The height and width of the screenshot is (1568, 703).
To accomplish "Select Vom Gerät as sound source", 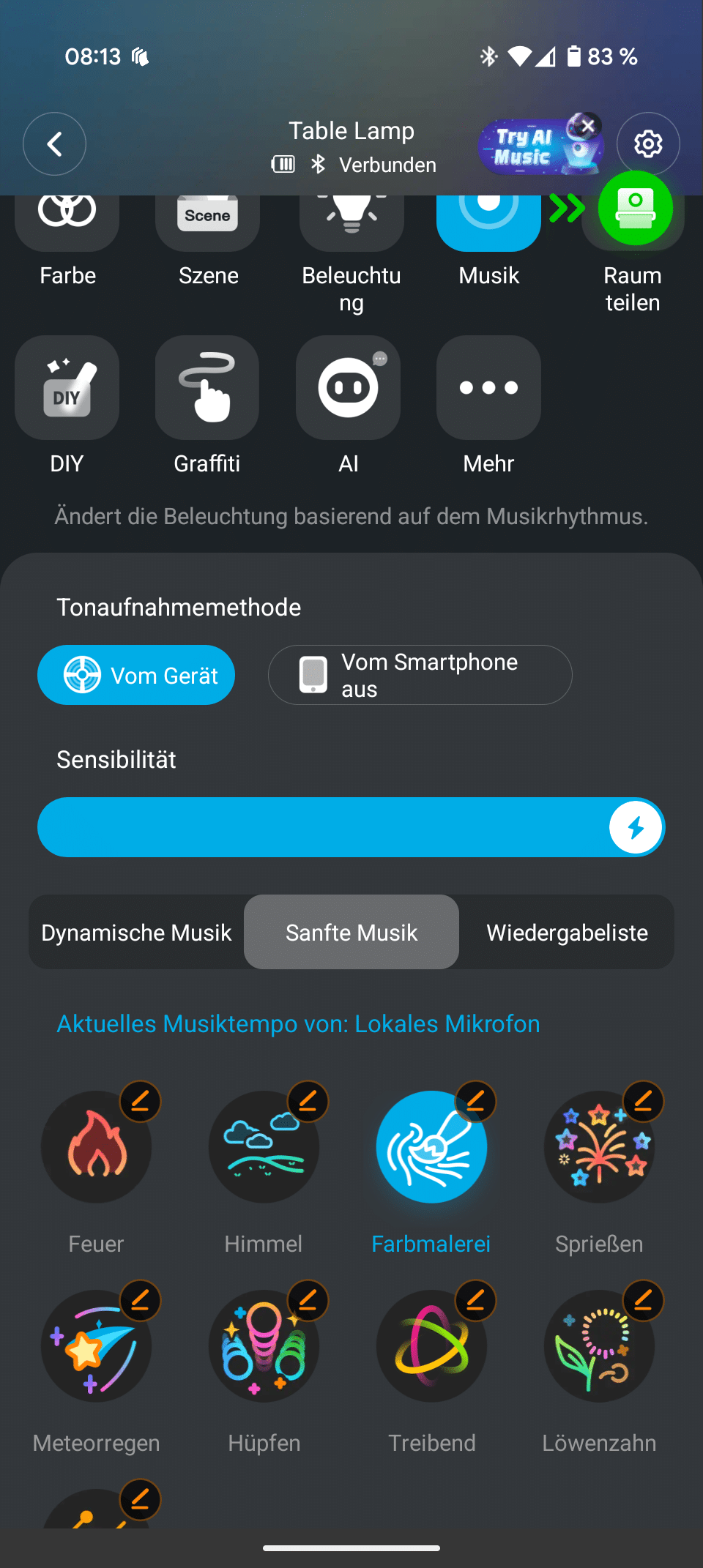I will click(136, 675).
